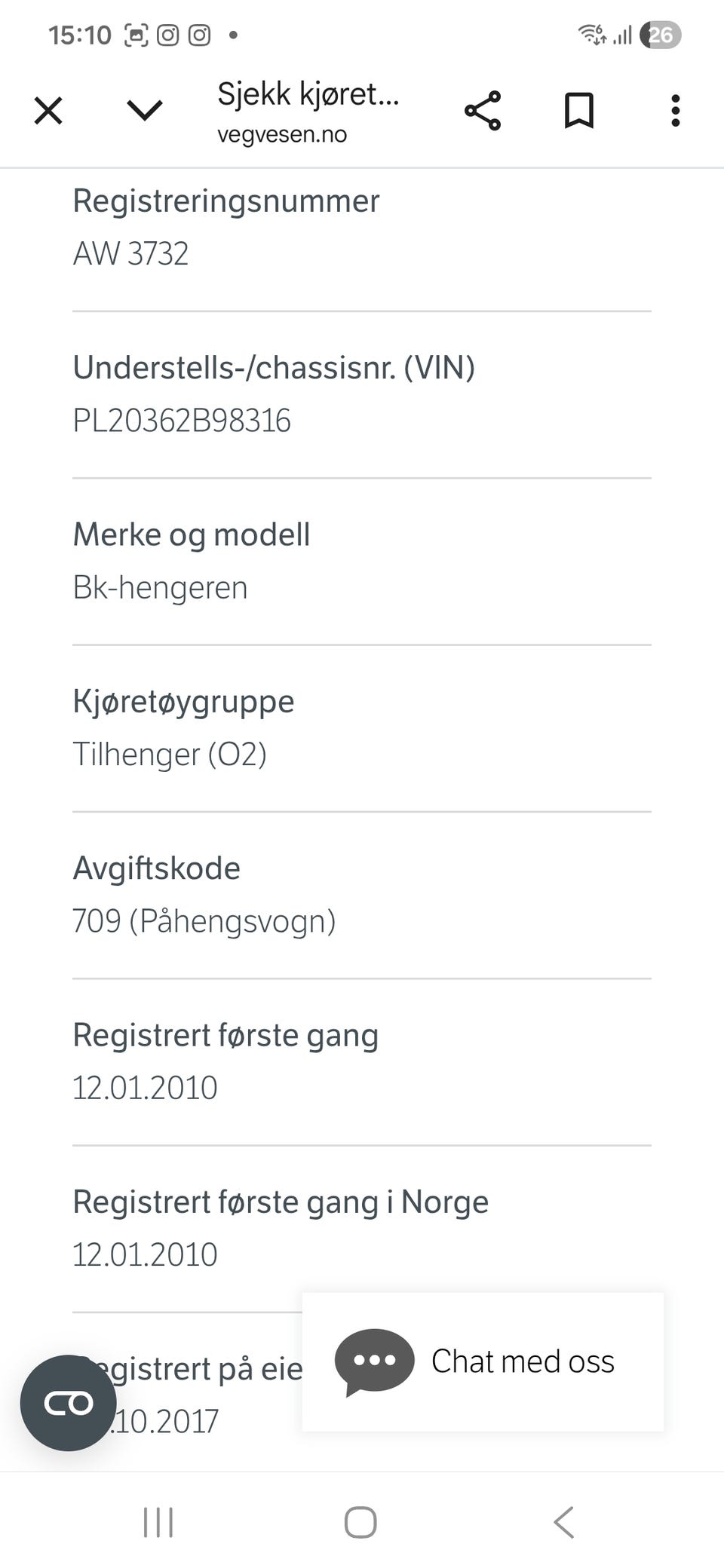Tap the floating quick-access circle icon
The height and width of the screenshot is (1568, 724).
click(67, 1402)
